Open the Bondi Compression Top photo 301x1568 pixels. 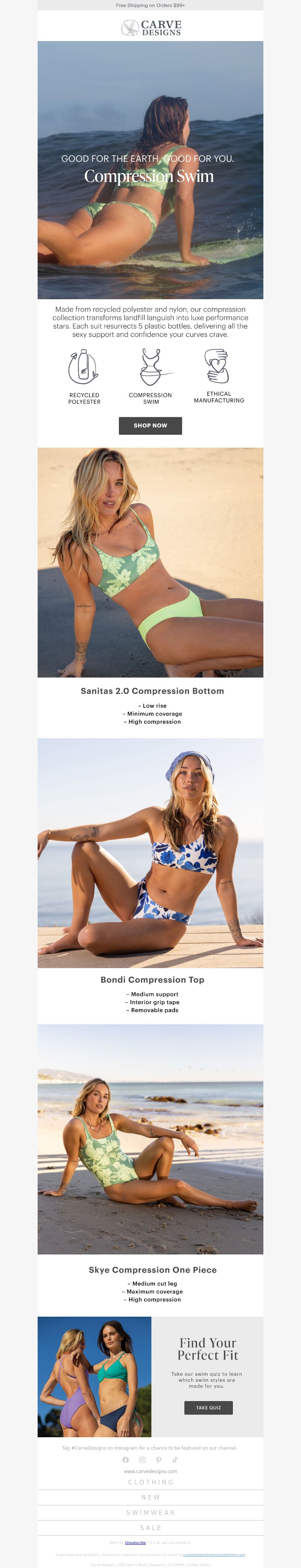(150, 853)
